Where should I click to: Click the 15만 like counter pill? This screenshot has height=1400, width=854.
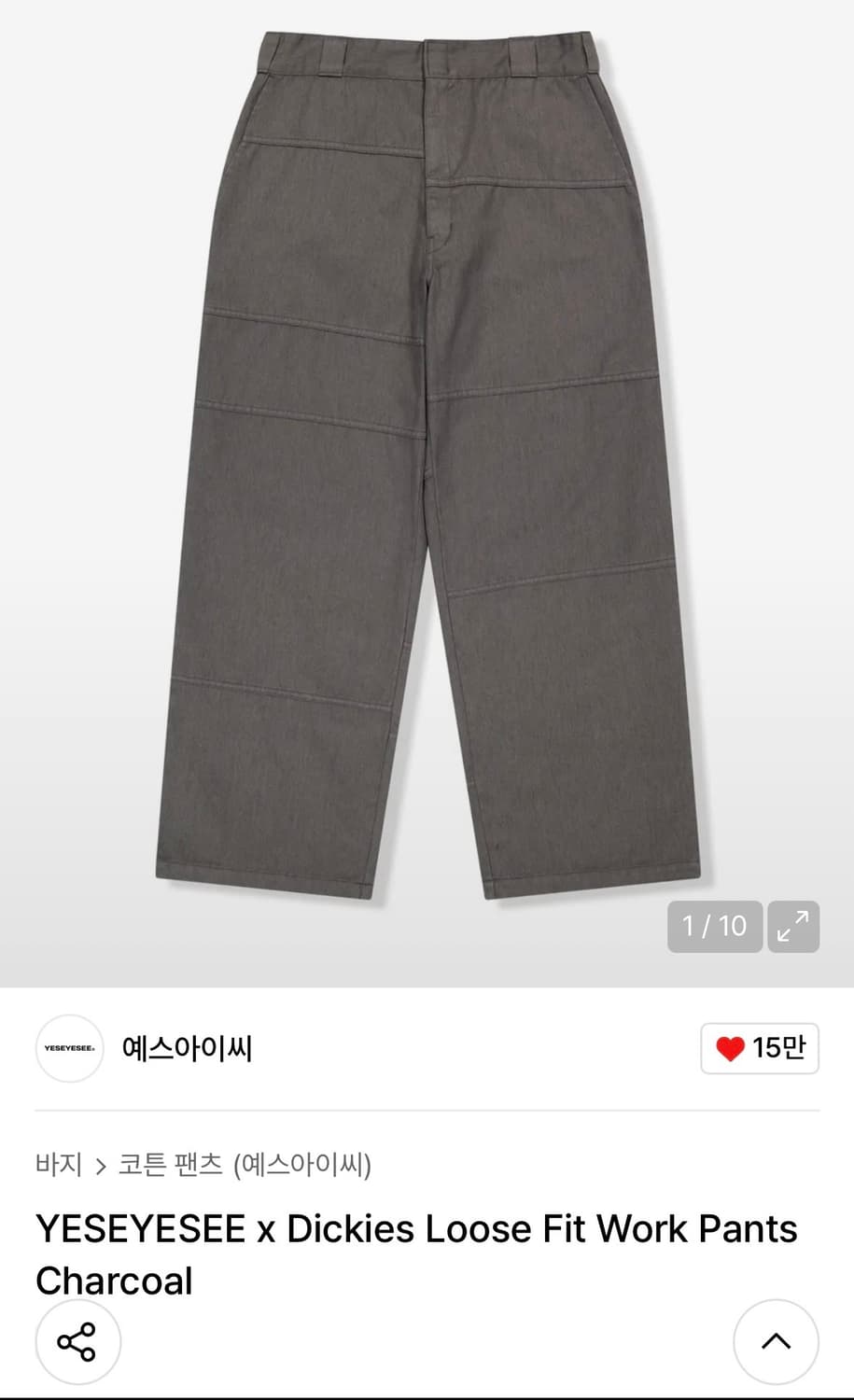tap(760, 1049)
